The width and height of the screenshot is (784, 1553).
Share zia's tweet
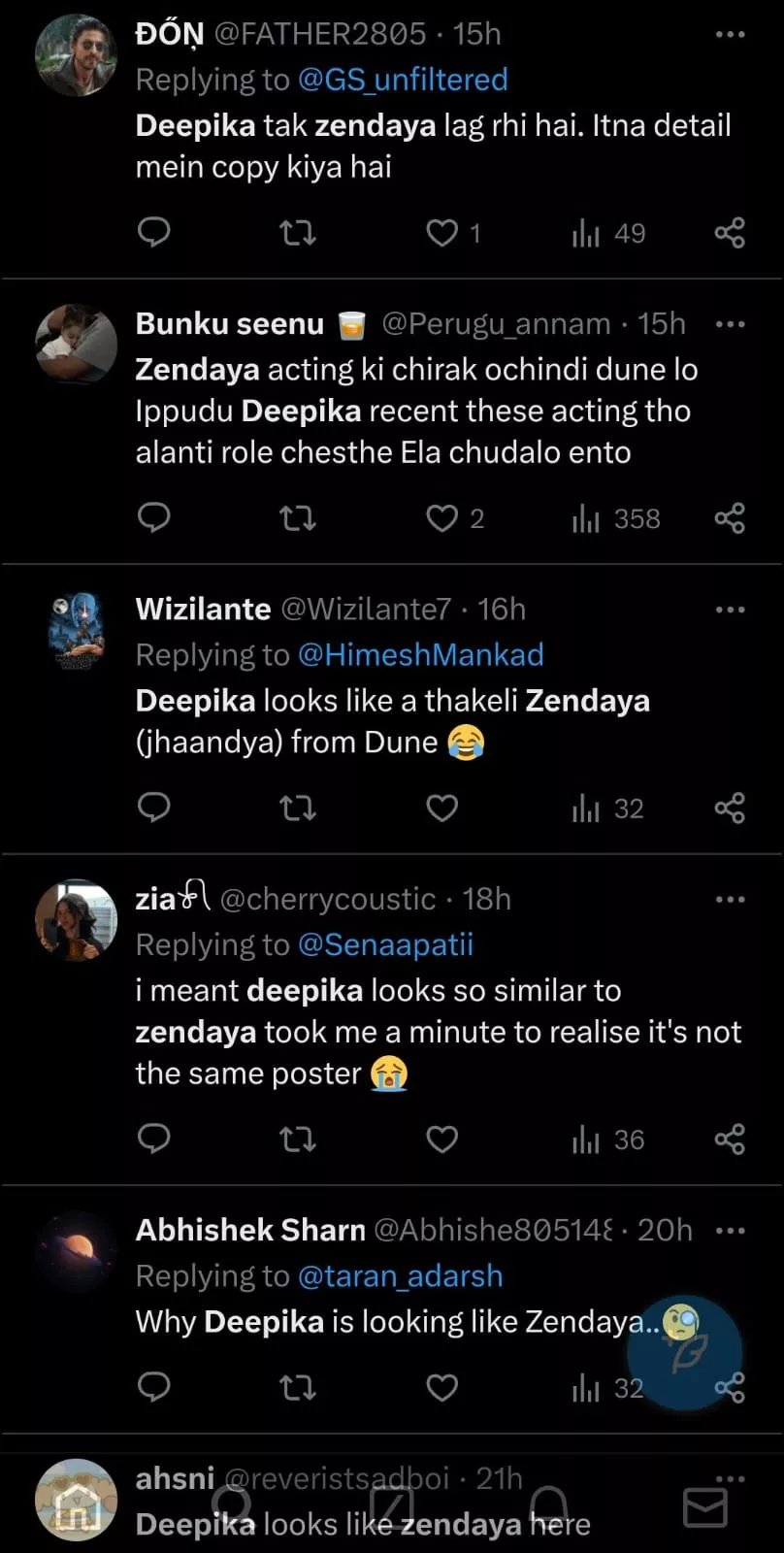(730, 1139)
